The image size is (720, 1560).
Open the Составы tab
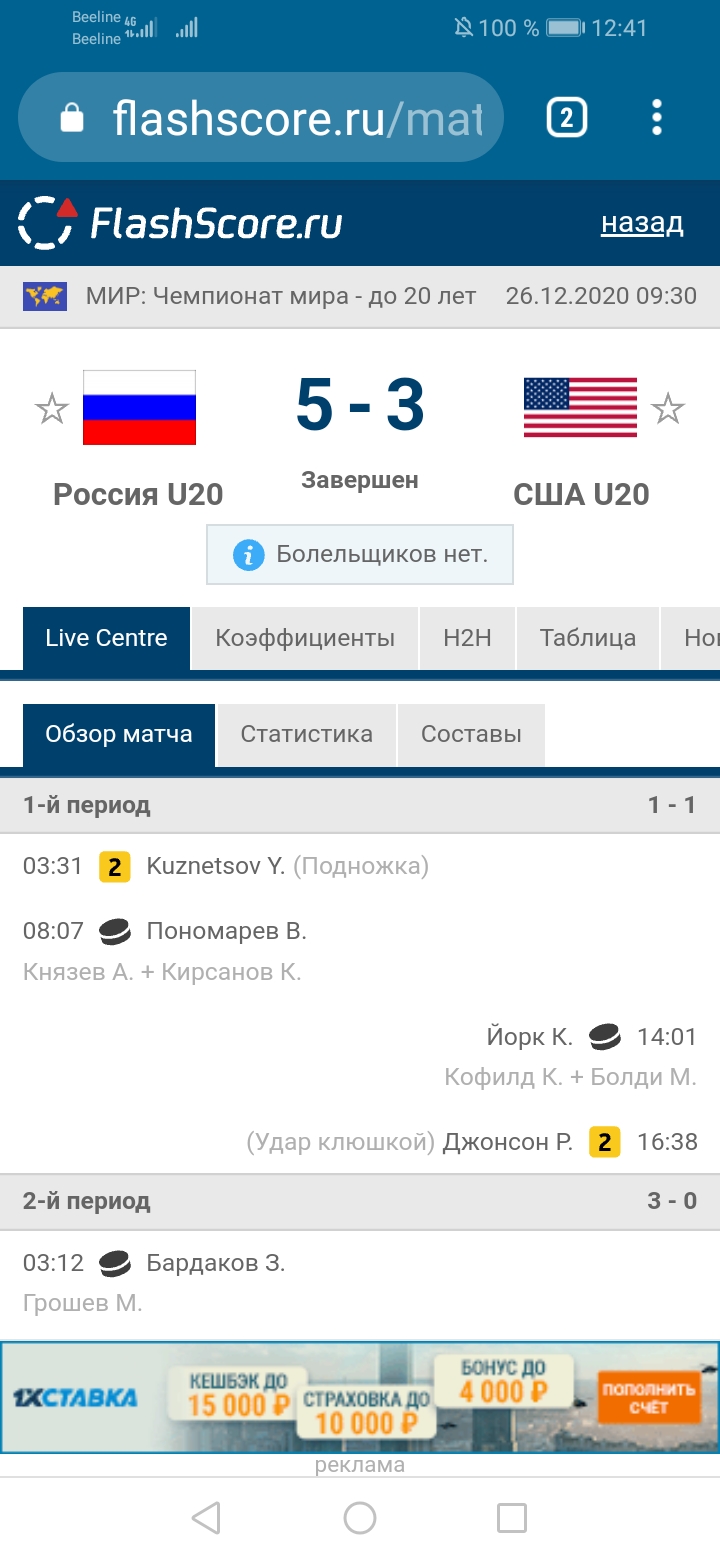coord(471,734)
